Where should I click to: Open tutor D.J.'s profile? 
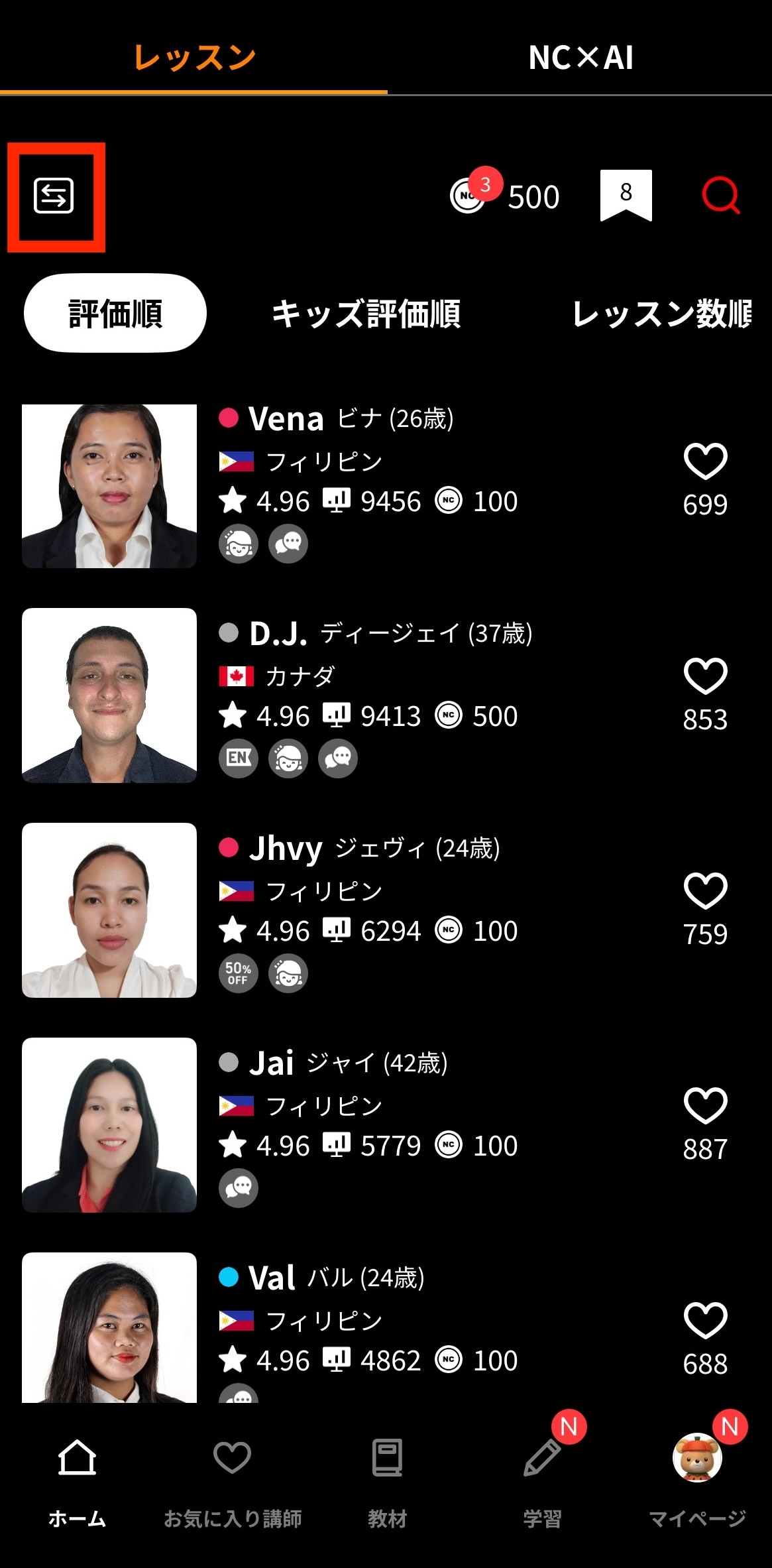(x=109, y=695)
